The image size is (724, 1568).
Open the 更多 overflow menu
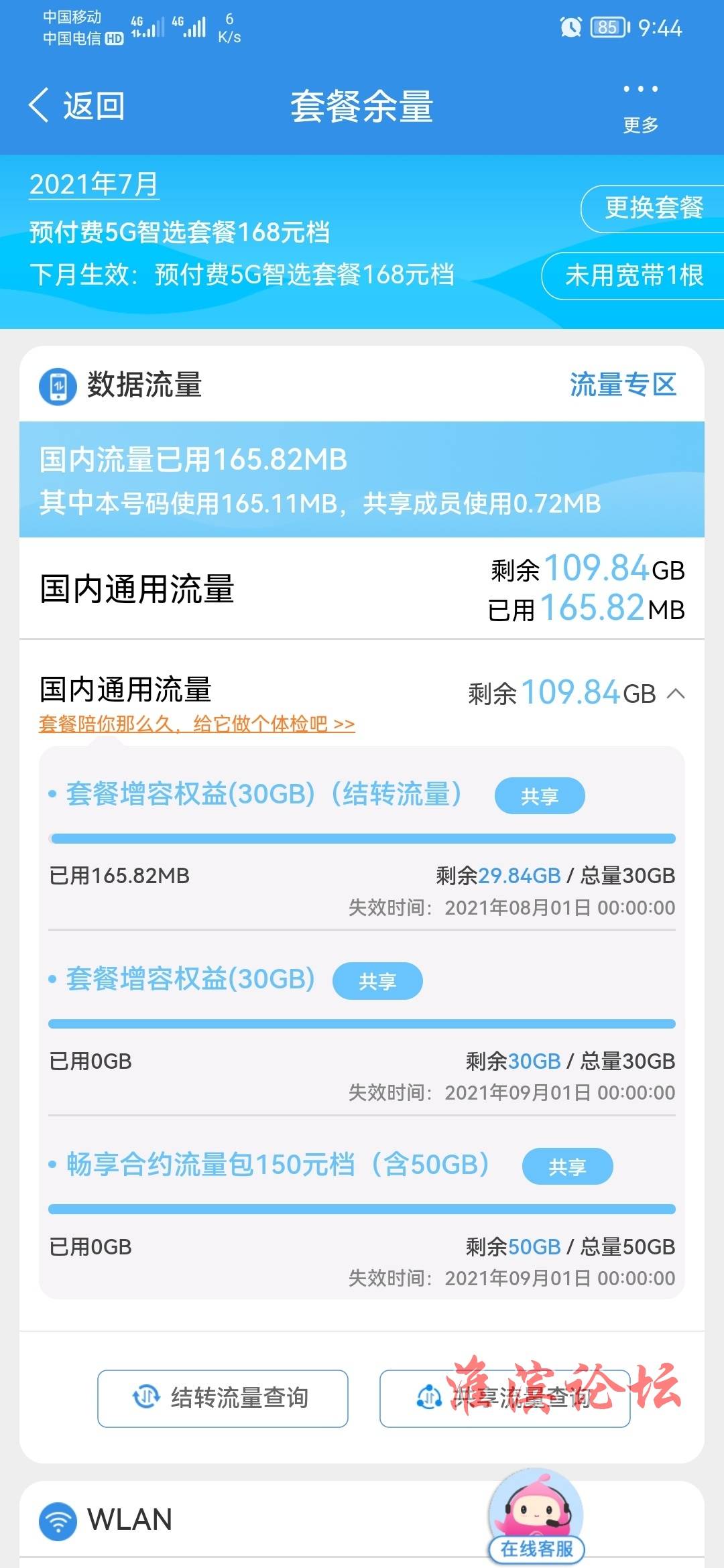(640, 106)
